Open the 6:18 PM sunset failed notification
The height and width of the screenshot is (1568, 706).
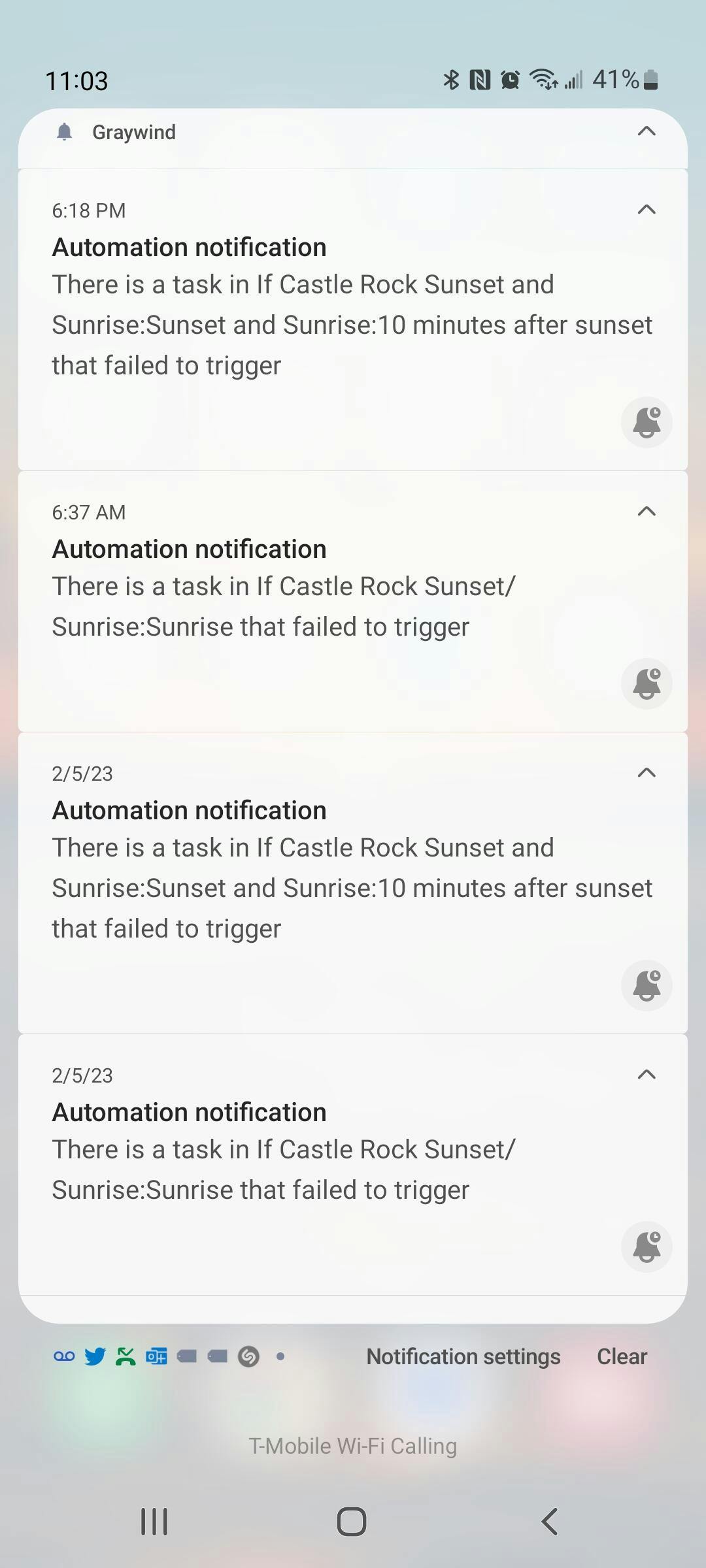click(x=353, y=320)
